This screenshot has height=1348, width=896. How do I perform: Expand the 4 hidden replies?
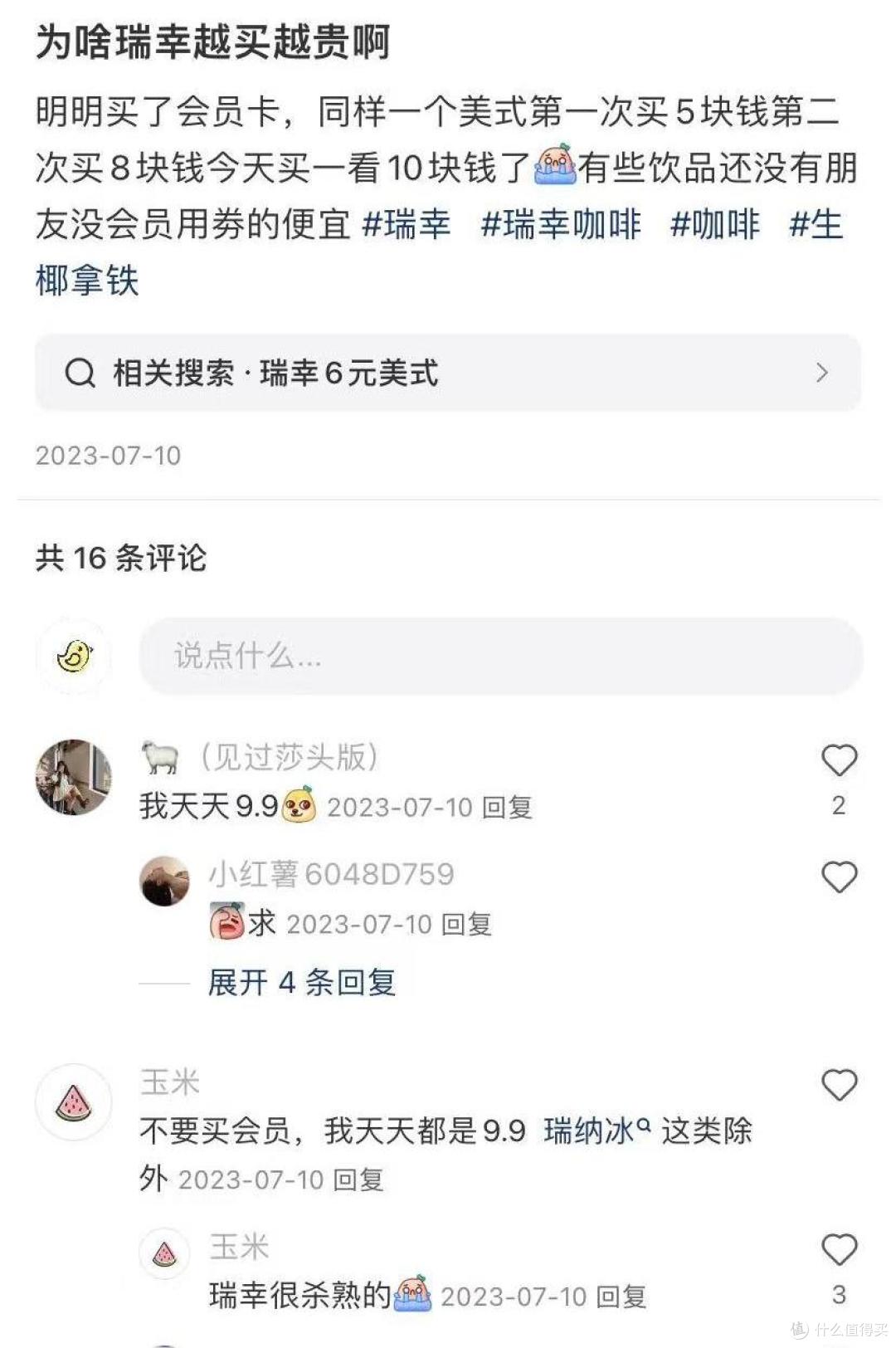[x=301, y=983]
